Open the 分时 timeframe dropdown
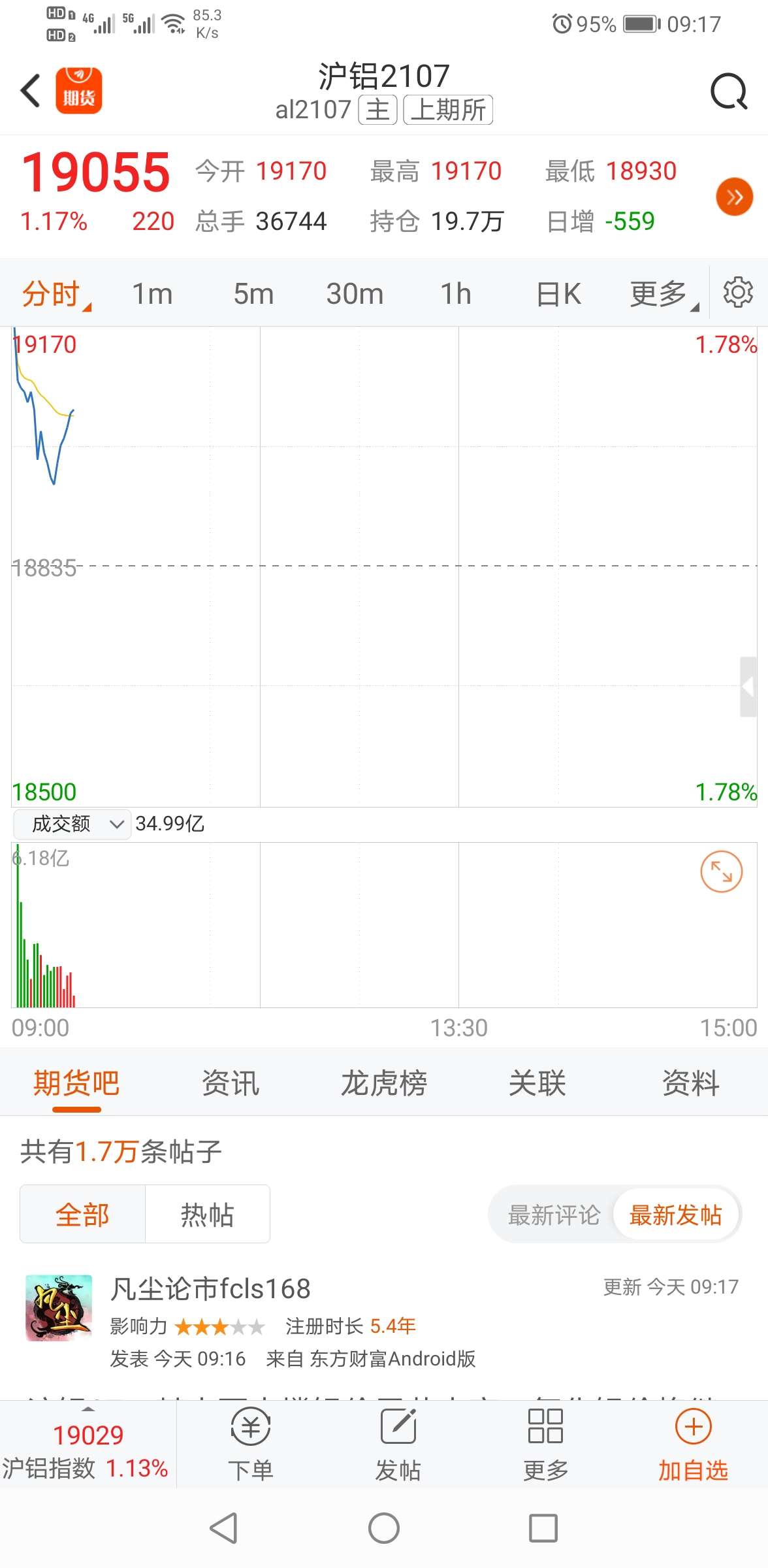The height and width of the screenshot is (1568, 768). coord(54,293)
